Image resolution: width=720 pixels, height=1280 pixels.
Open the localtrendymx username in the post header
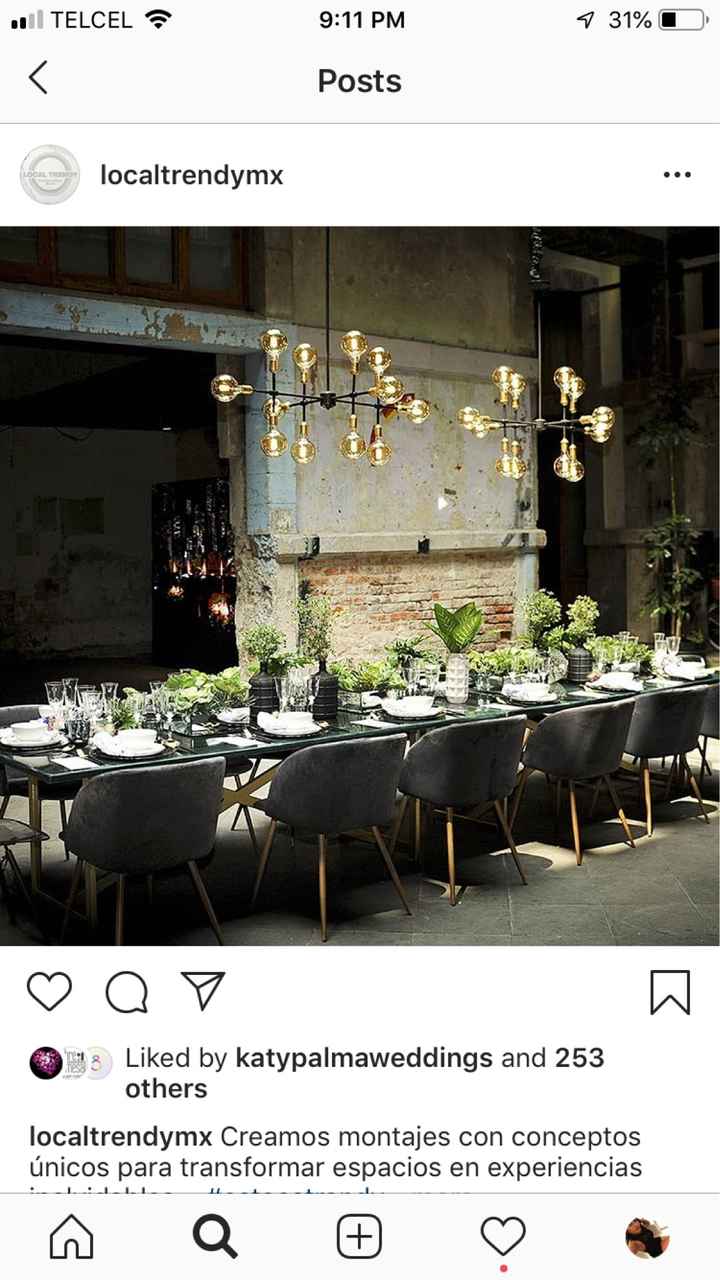192,175
